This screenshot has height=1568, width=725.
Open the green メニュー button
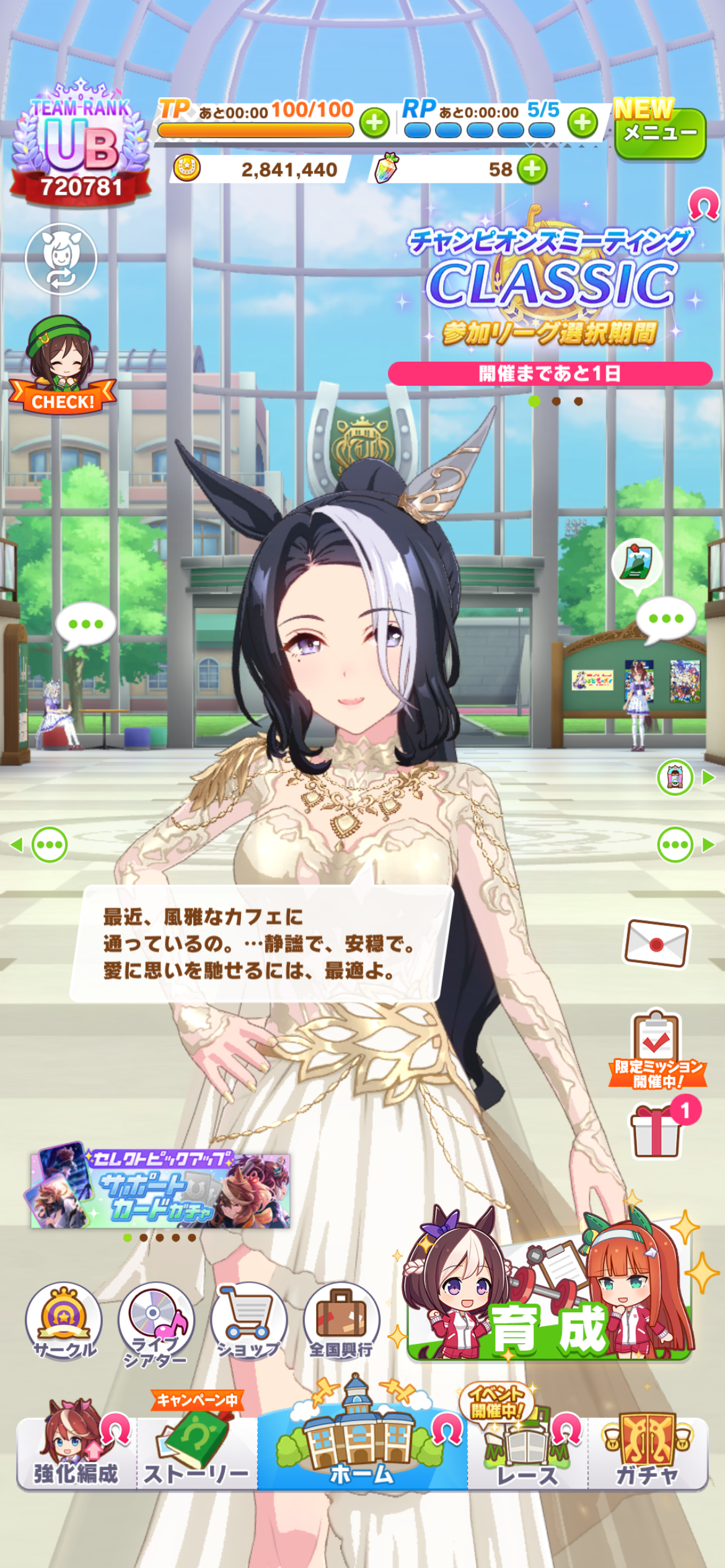(x=660, y=133)
